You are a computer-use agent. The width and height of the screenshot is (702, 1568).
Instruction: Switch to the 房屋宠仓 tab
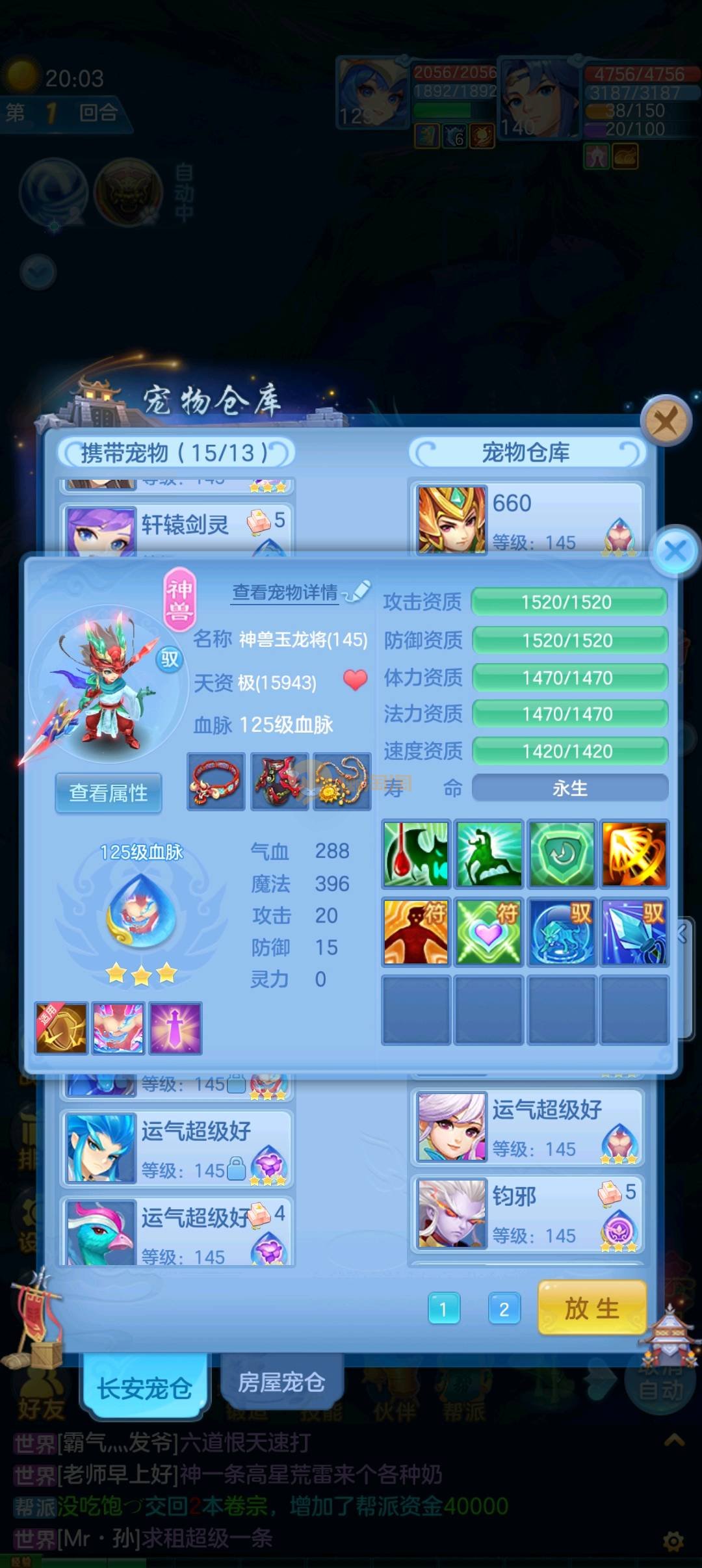tap(281, 1382)
